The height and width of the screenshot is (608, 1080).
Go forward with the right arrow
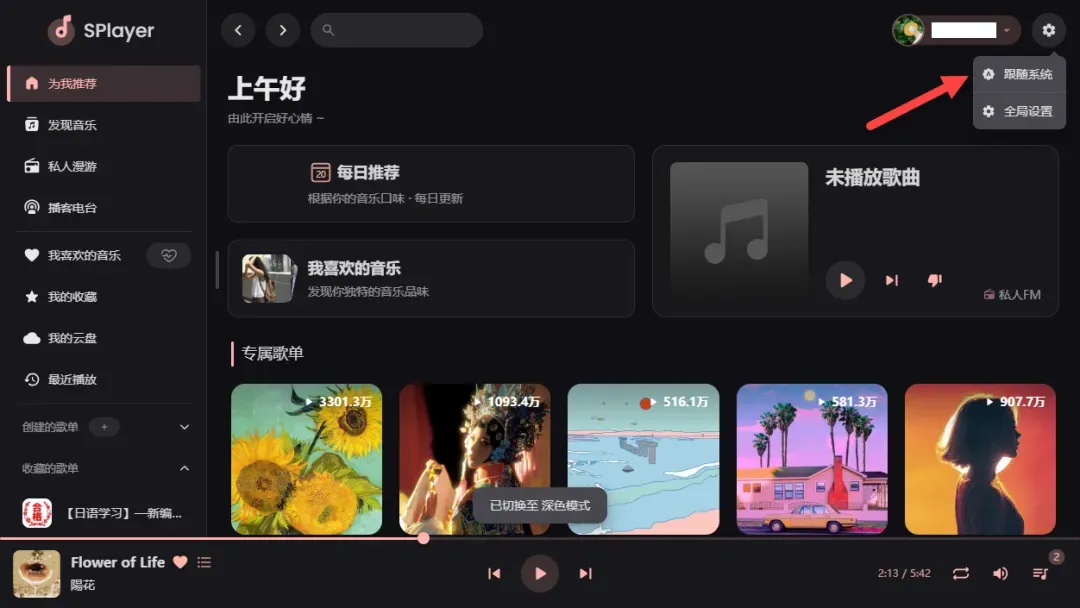point(283,30)
